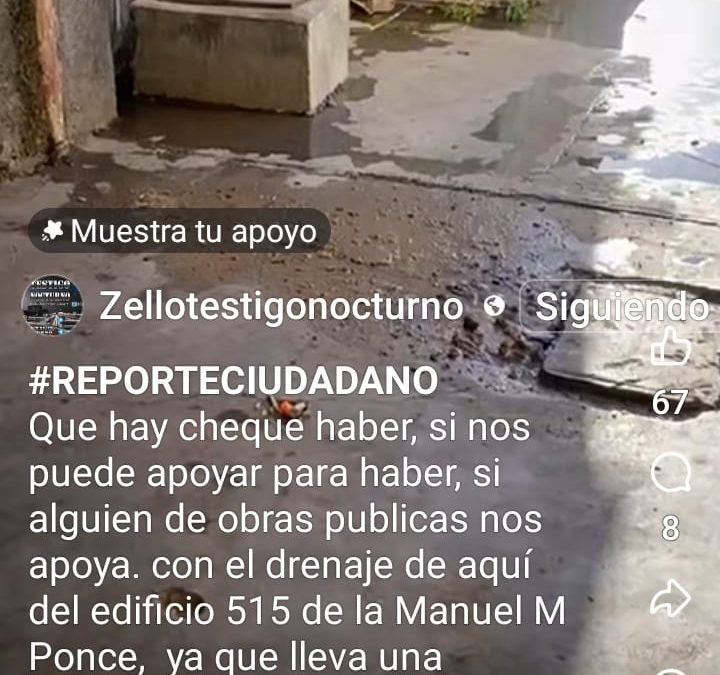The width and height of the screenshot is (720, 675).
Task: Tap the Muestra tu apoyo chip
Action: 179,232
